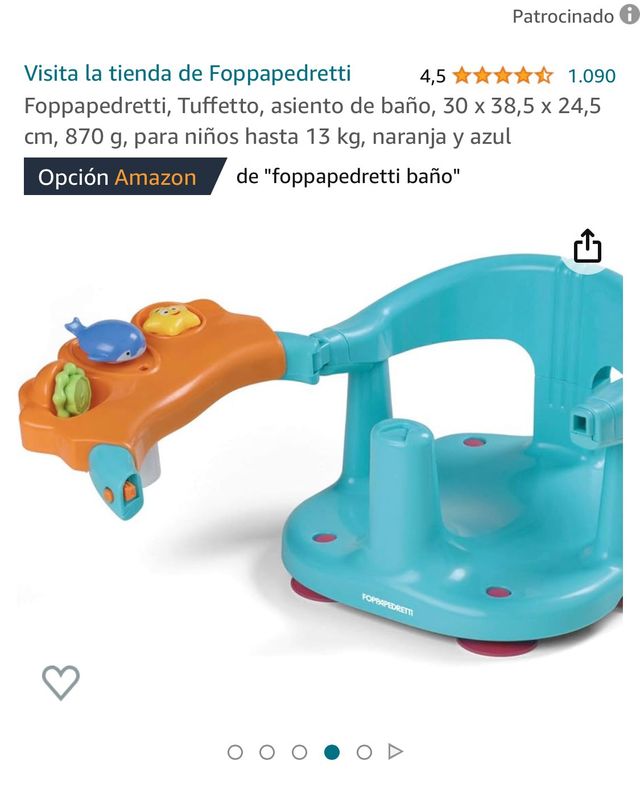Visit the Foppapedretti store link
The width and height of the screenshot is (640, 794).
187,74
